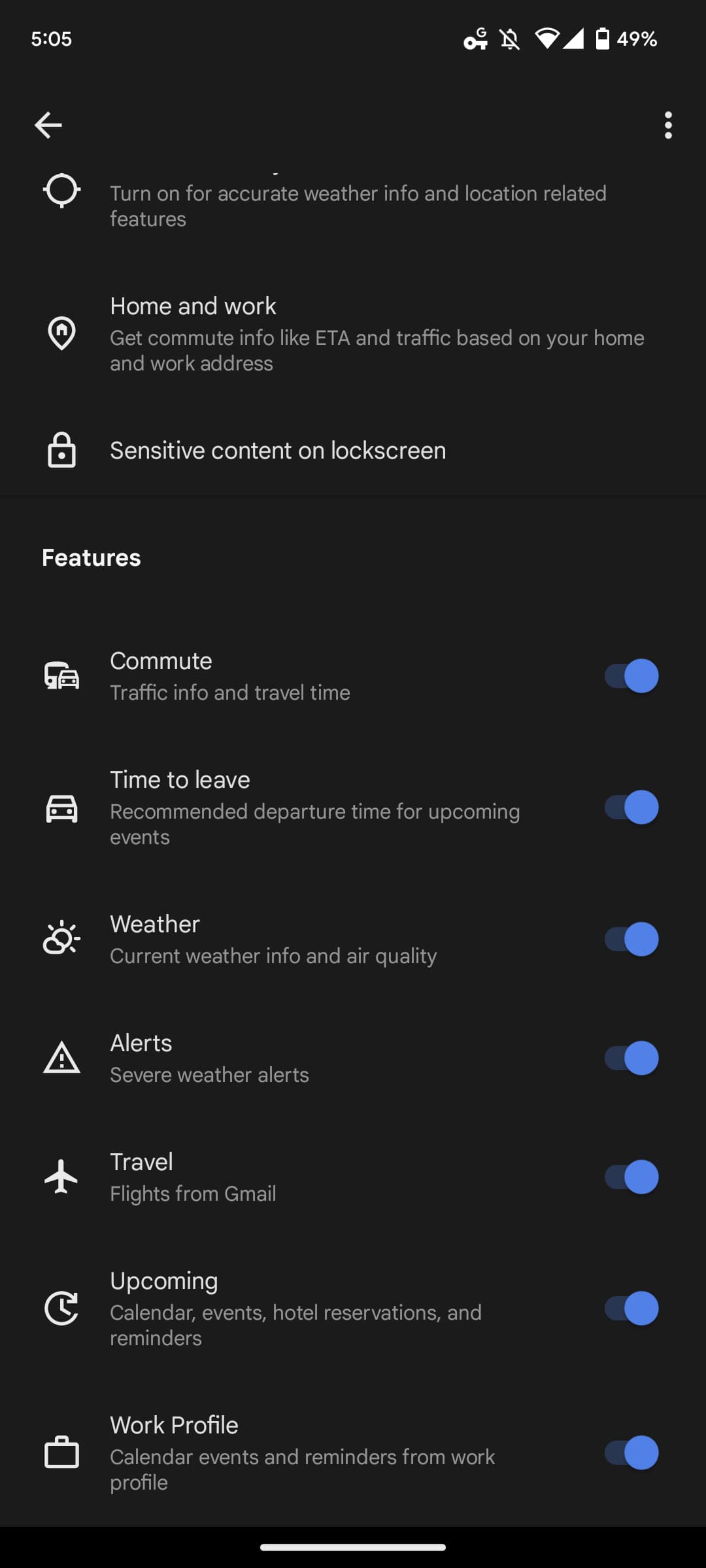Turn off the Commute toggle
Image resolution: width=706 pixels, height=1568 pixels.
pos(631,676)
